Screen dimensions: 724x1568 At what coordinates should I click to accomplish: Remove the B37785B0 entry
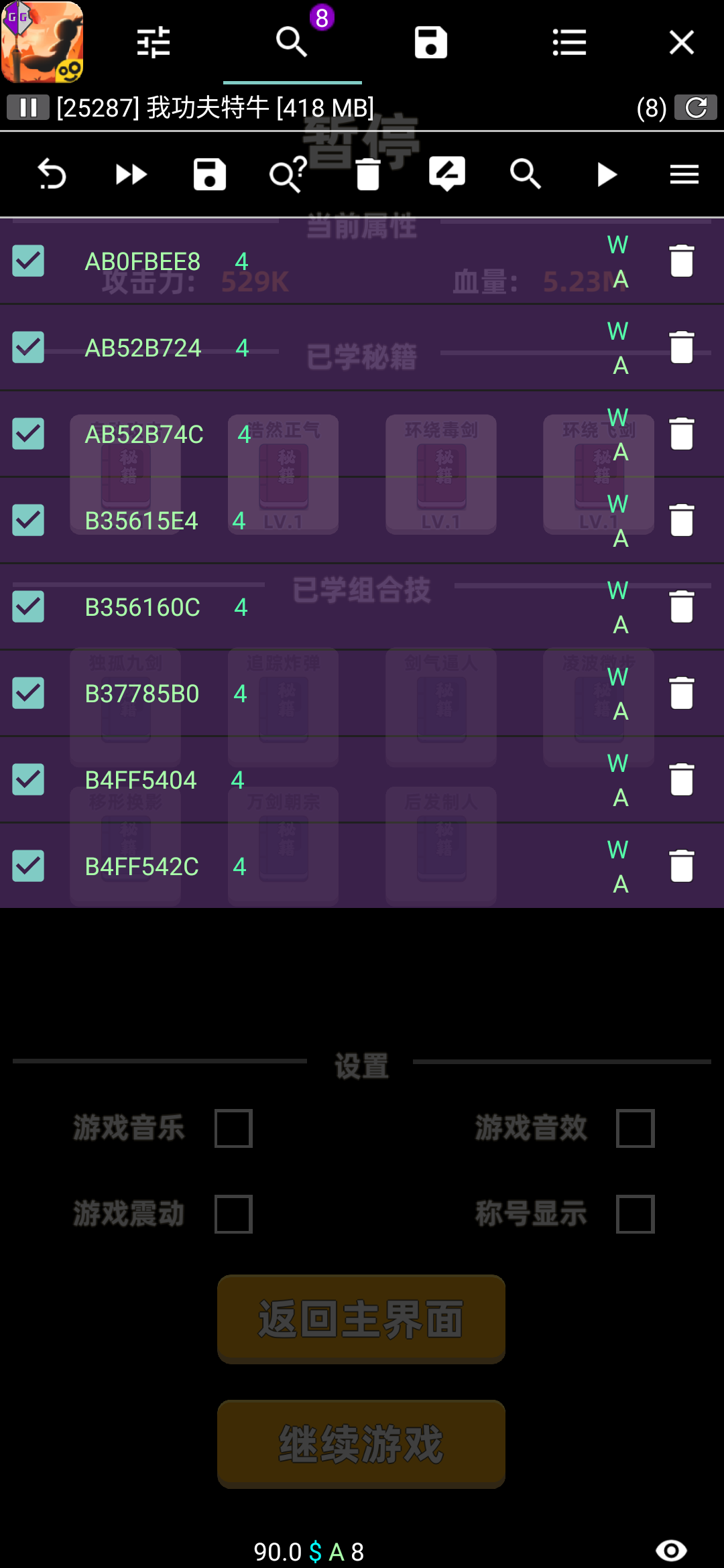coord(682,693)
